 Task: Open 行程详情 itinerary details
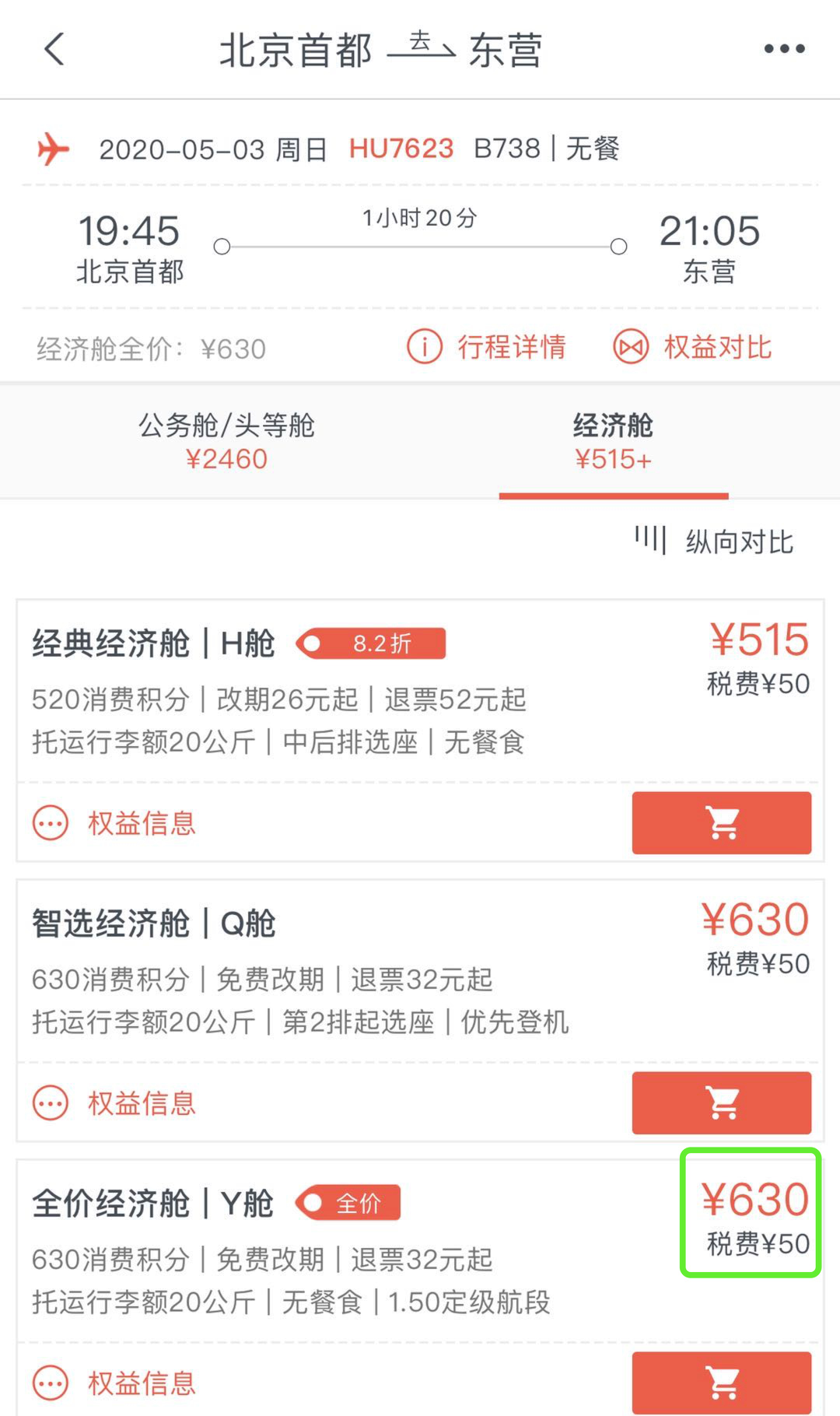(487, 347)
